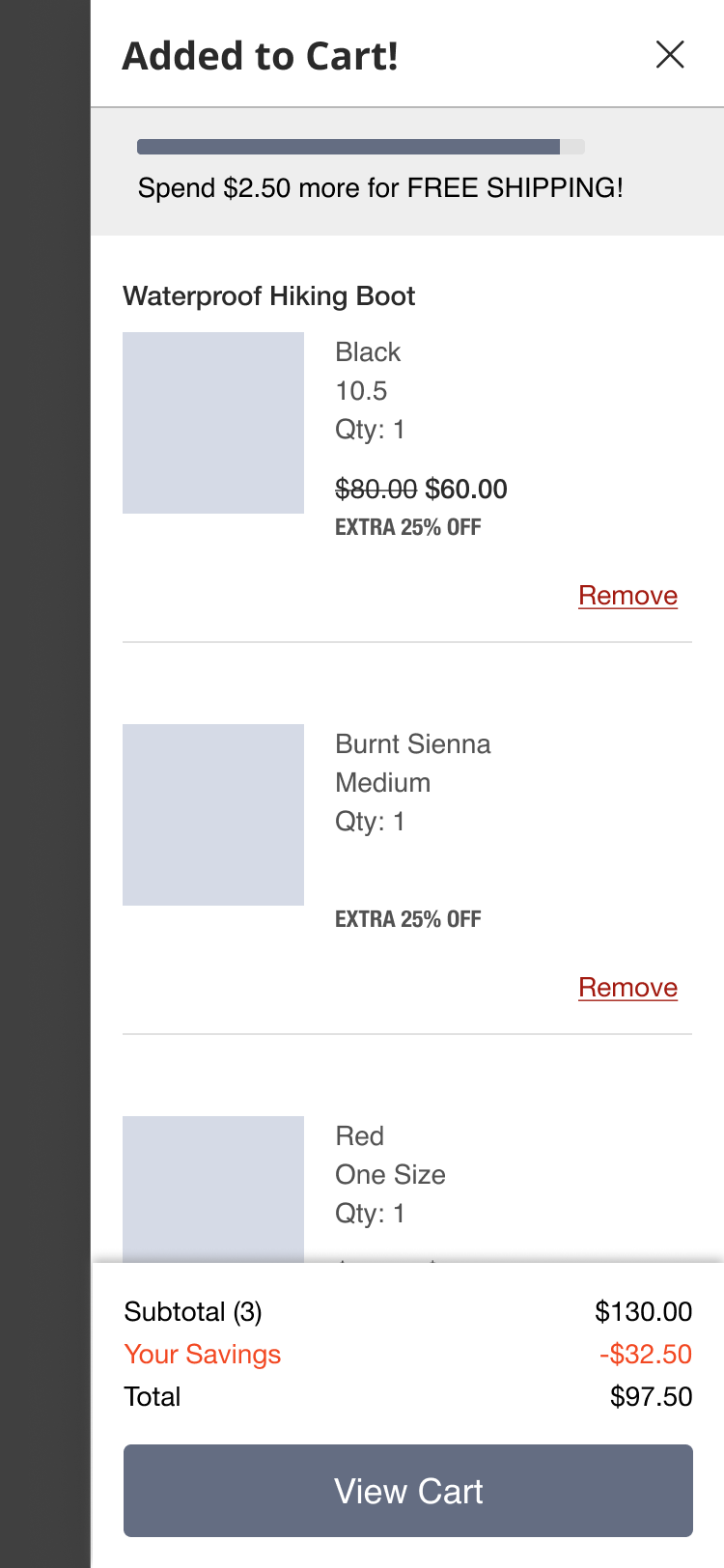
Task: Tap the View Cart button
Action: [x=408, y=1491]
